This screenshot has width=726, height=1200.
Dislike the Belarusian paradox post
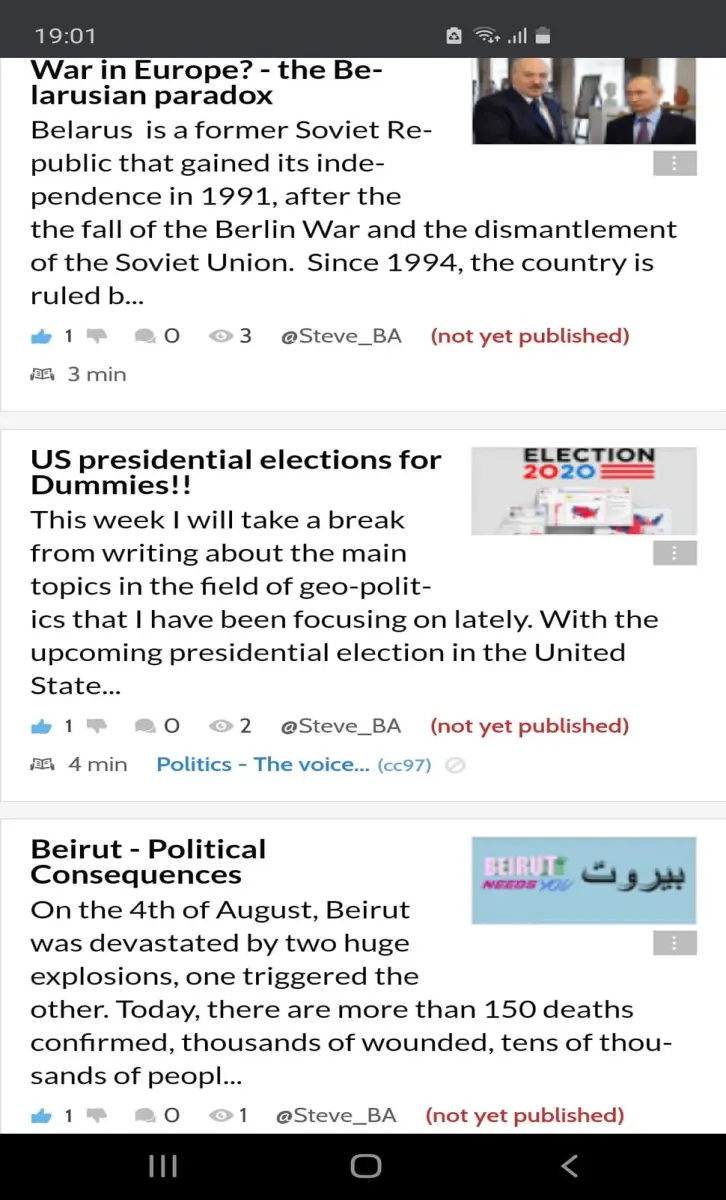pos(97,337)
